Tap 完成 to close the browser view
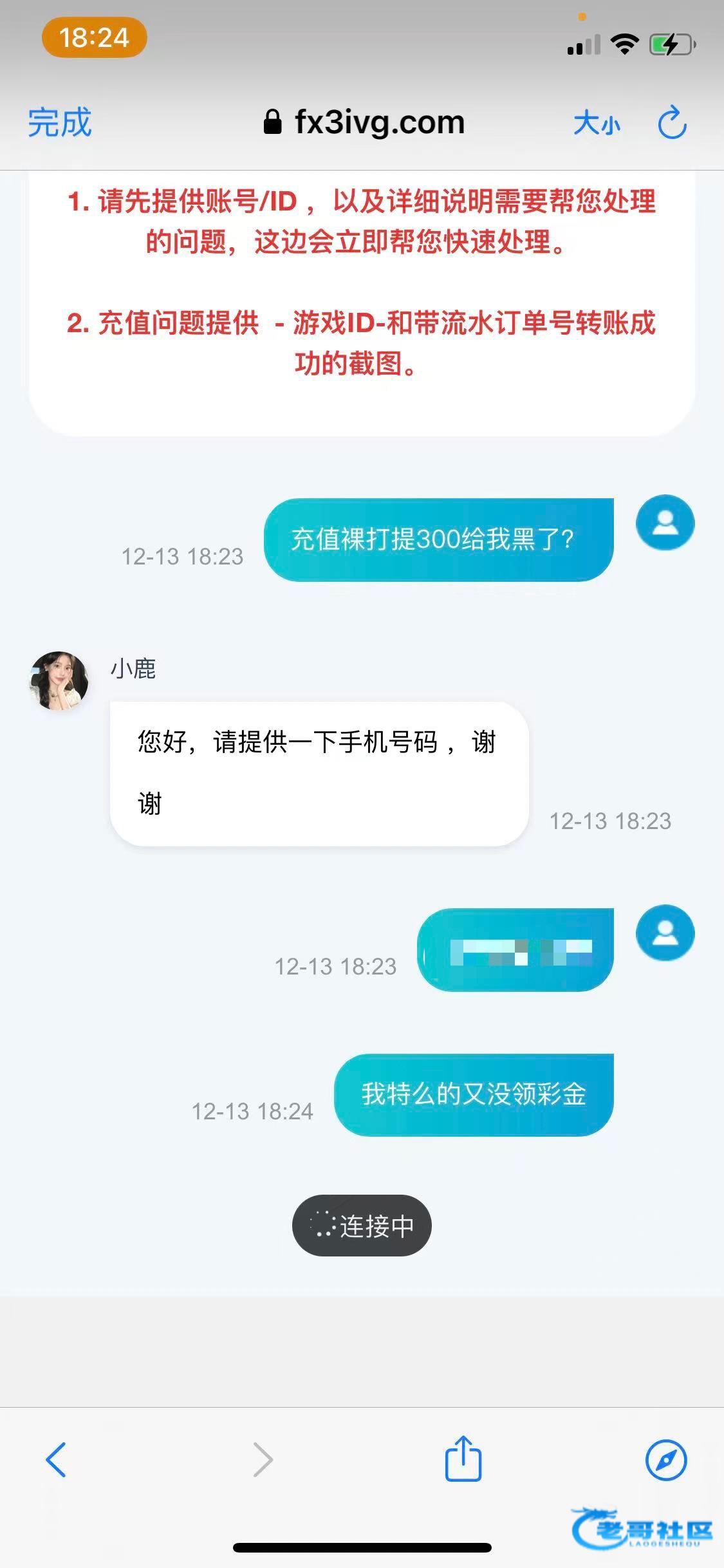724x1568 pixels. point(60,122)
